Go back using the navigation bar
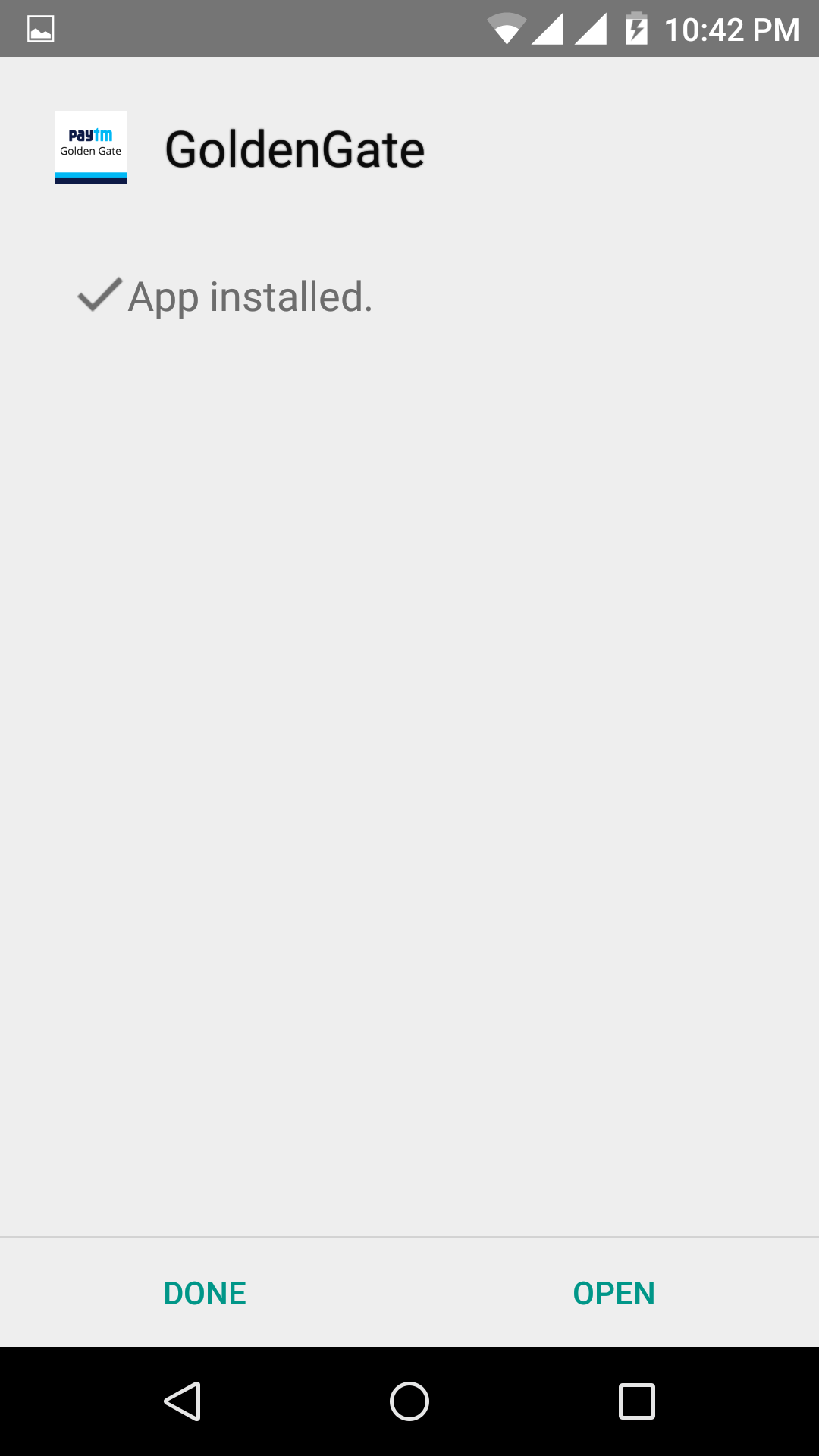Image resolution: width=819 pixels, height=1456 pixels. 182,1401
